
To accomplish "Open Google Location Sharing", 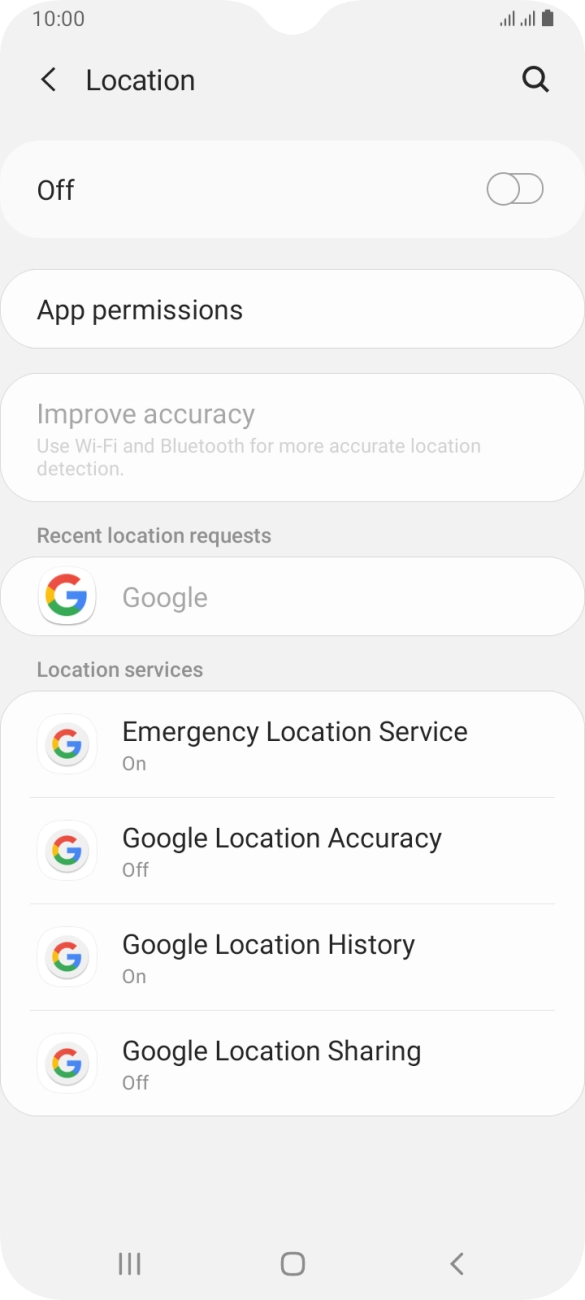I will (x=292, y=1063).
